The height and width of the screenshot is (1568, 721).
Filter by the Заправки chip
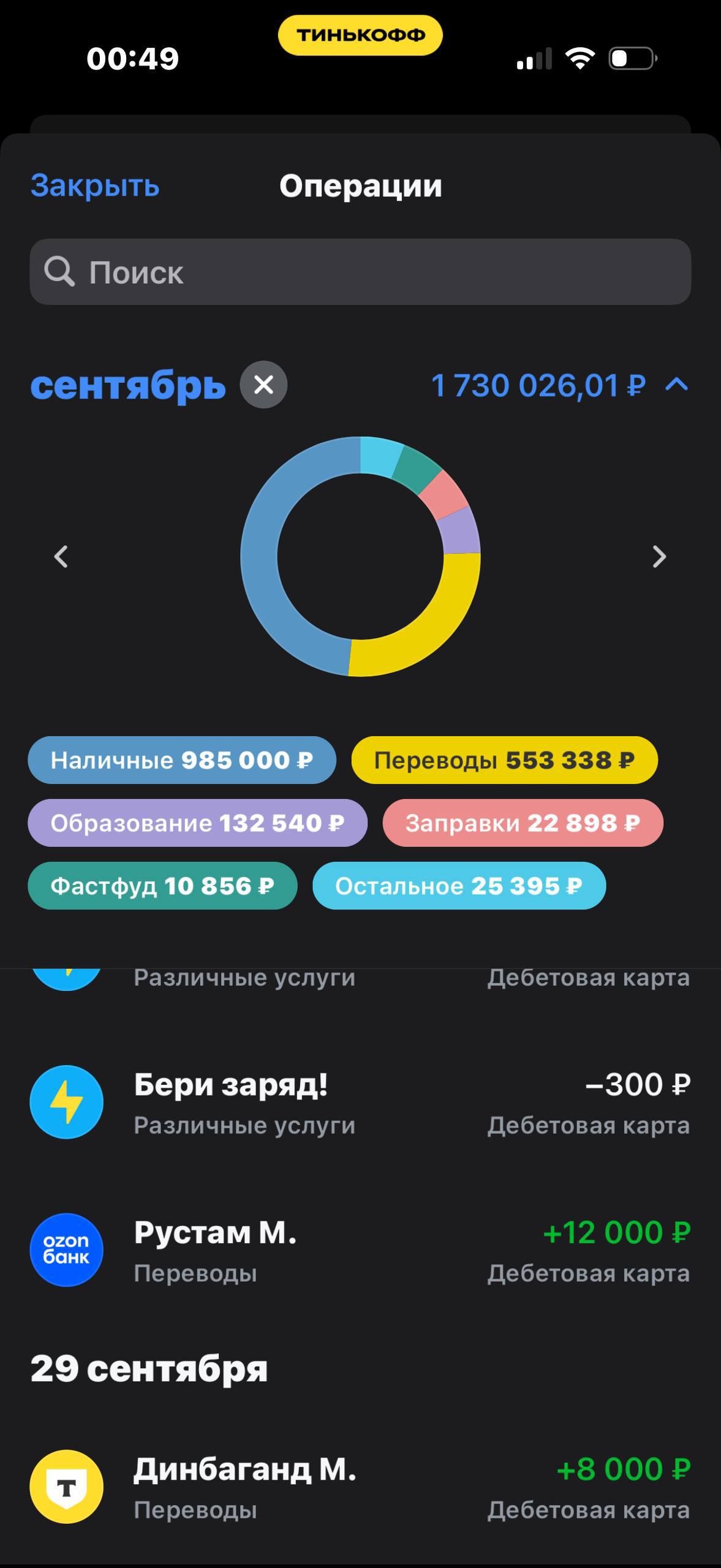click(523, 823)
